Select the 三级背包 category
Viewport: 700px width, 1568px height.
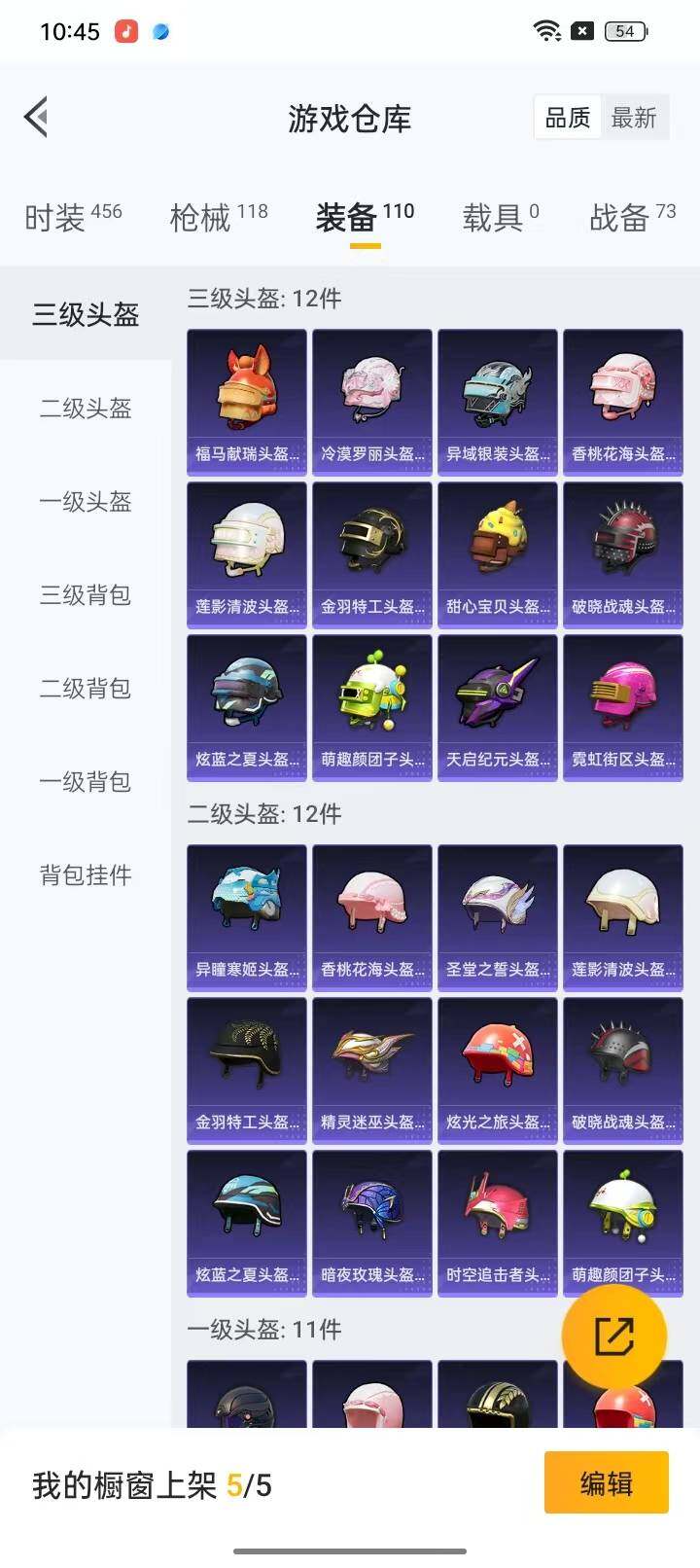[x=86, y=596]
